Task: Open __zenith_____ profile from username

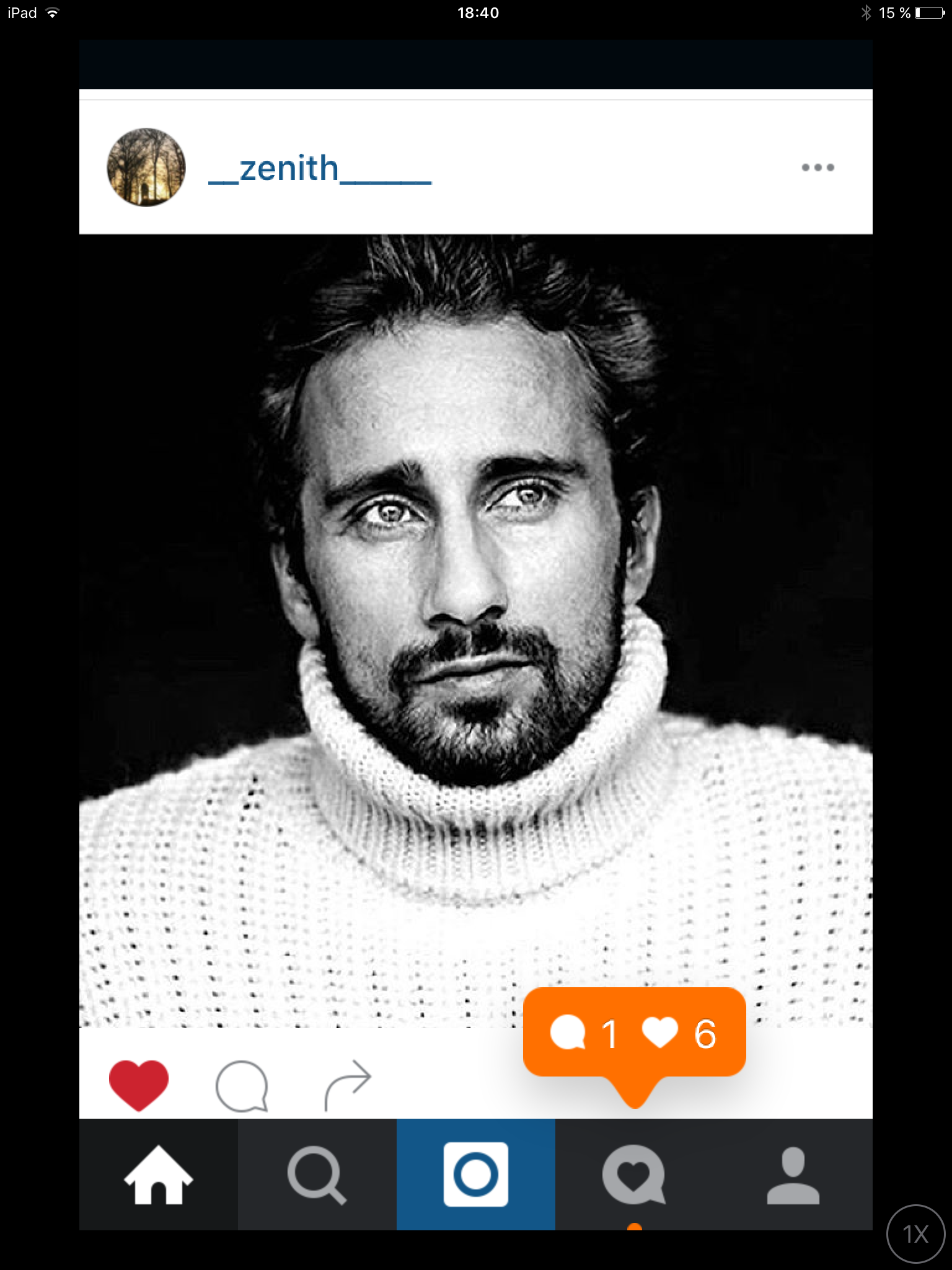Action: 319,169
